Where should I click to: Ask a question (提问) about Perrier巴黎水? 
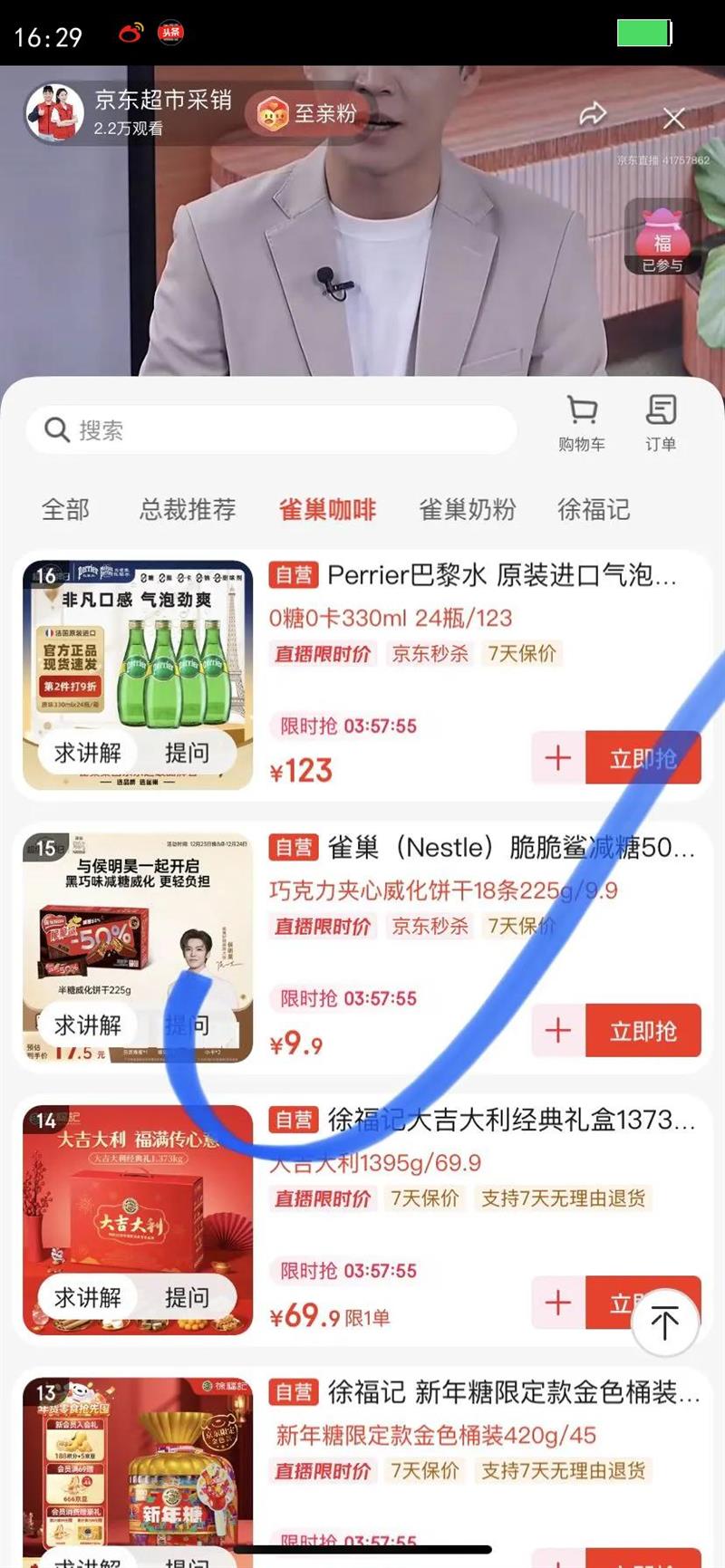click(187, 753)
